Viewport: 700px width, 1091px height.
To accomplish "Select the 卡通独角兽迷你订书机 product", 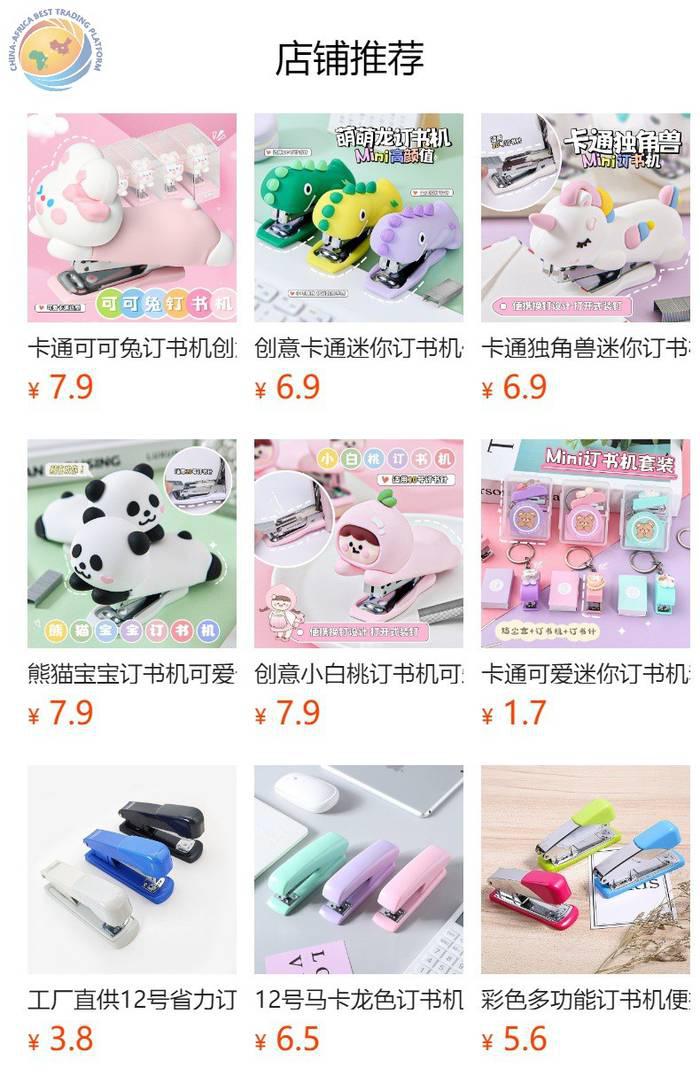I will (585, 218).
